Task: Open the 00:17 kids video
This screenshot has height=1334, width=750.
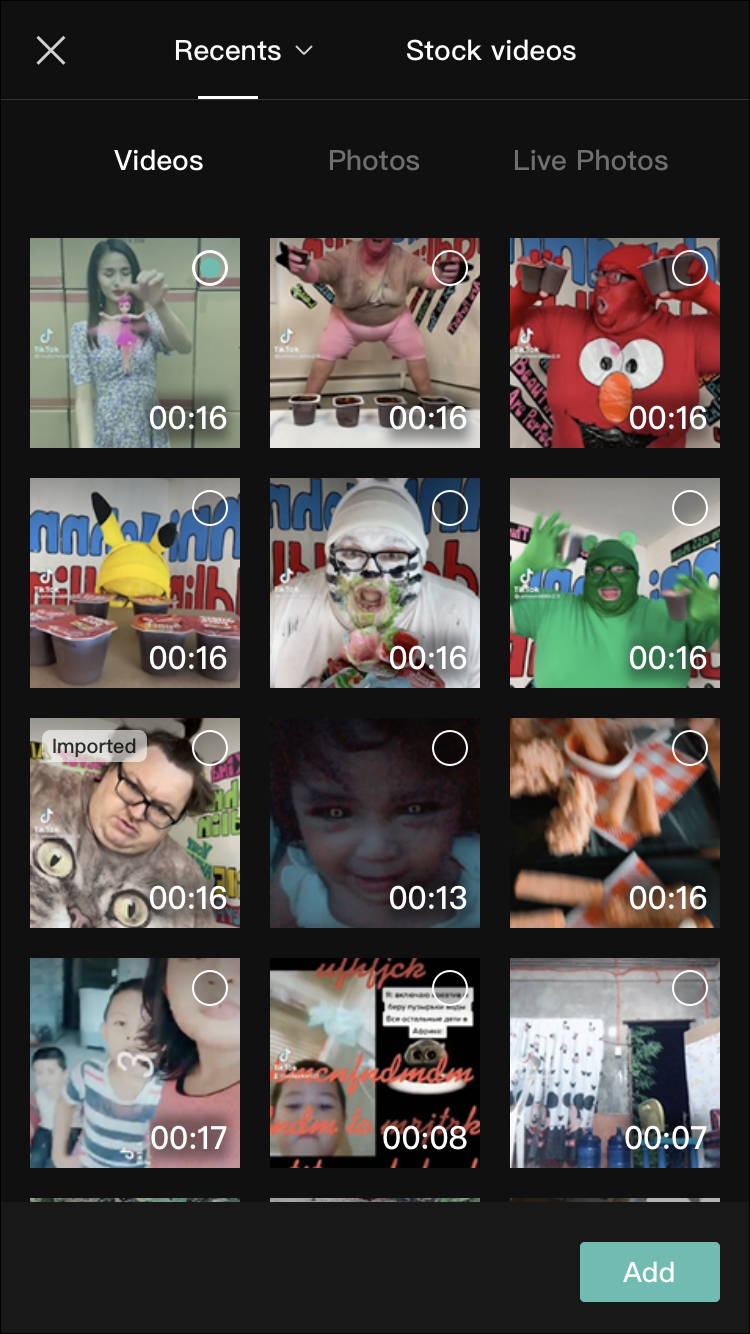Action: (135, 1063)
